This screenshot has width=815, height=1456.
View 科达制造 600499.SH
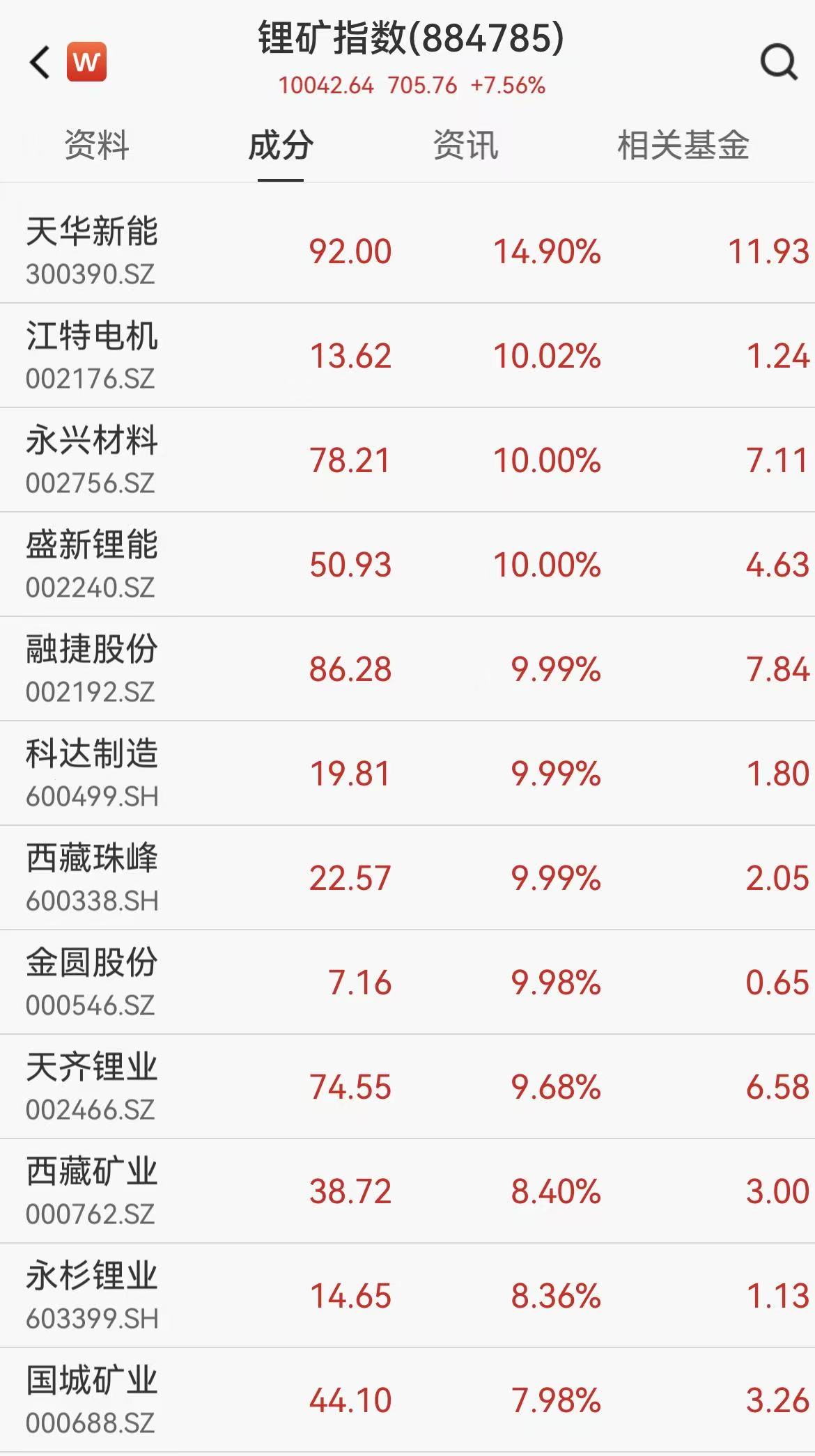(x=407, y=773)
